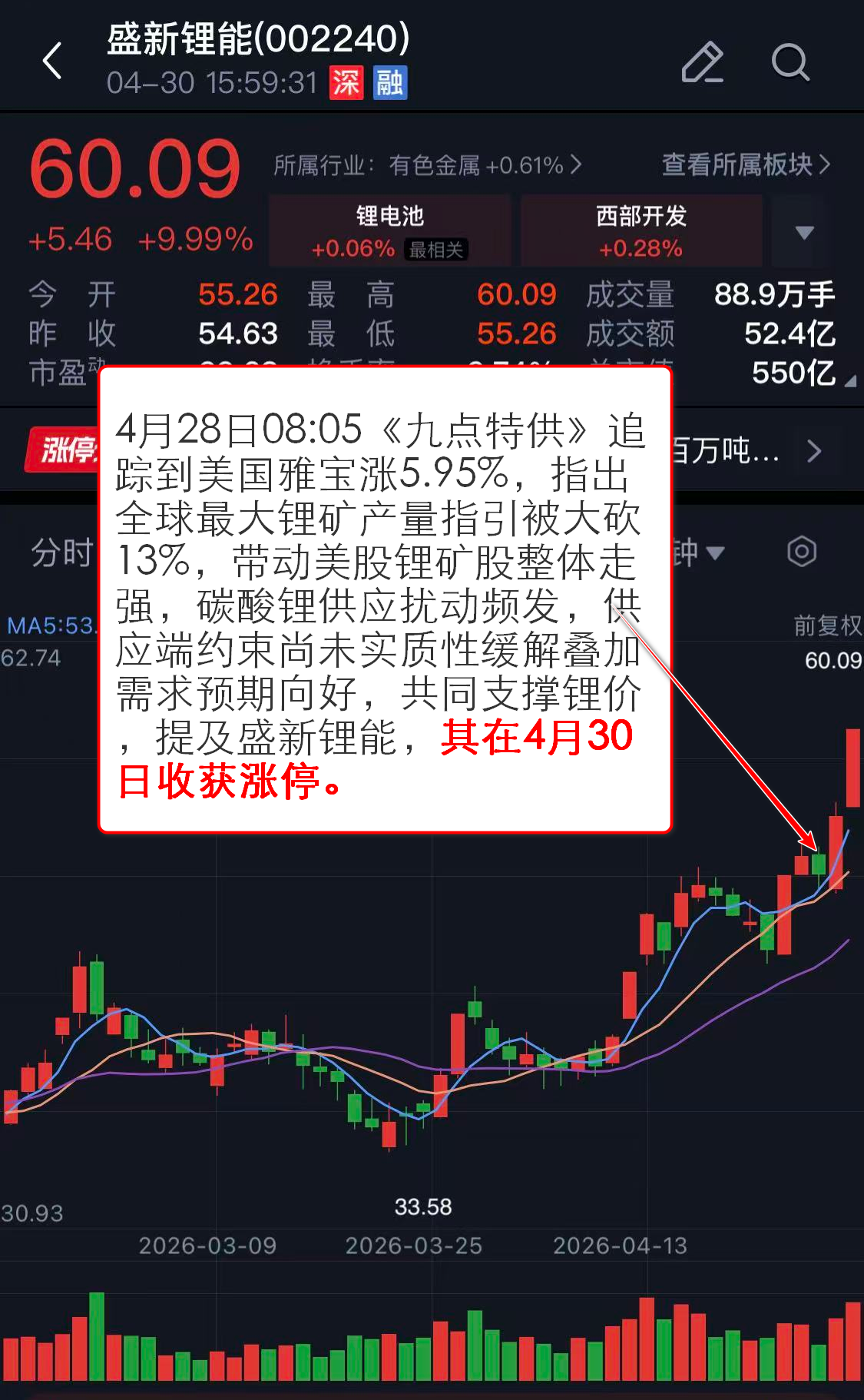
Task: Open chart settings hexagon icon
Action: 801,552
